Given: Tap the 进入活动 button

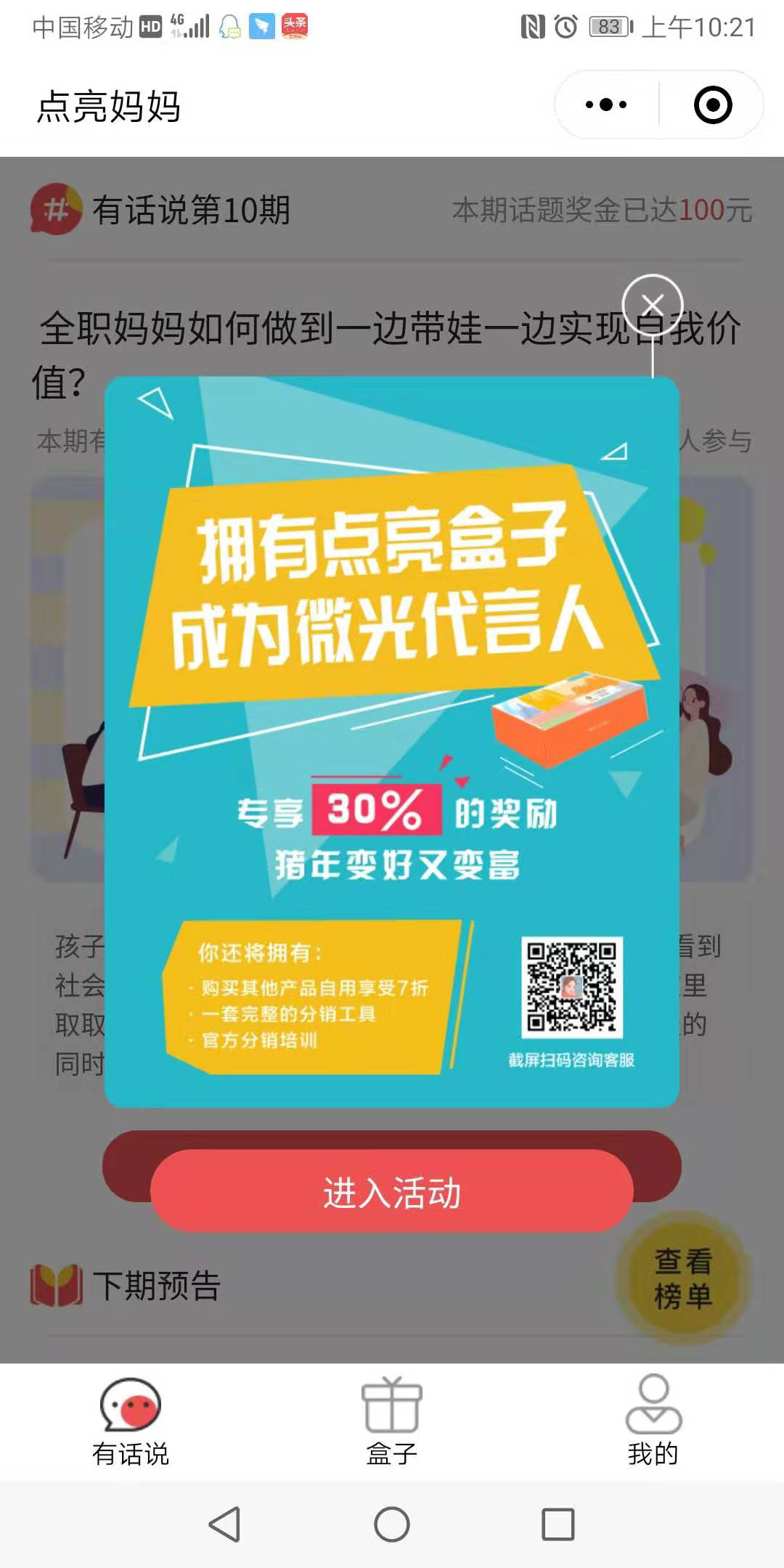Looking at the screenshot, I should coord(391,1192).
